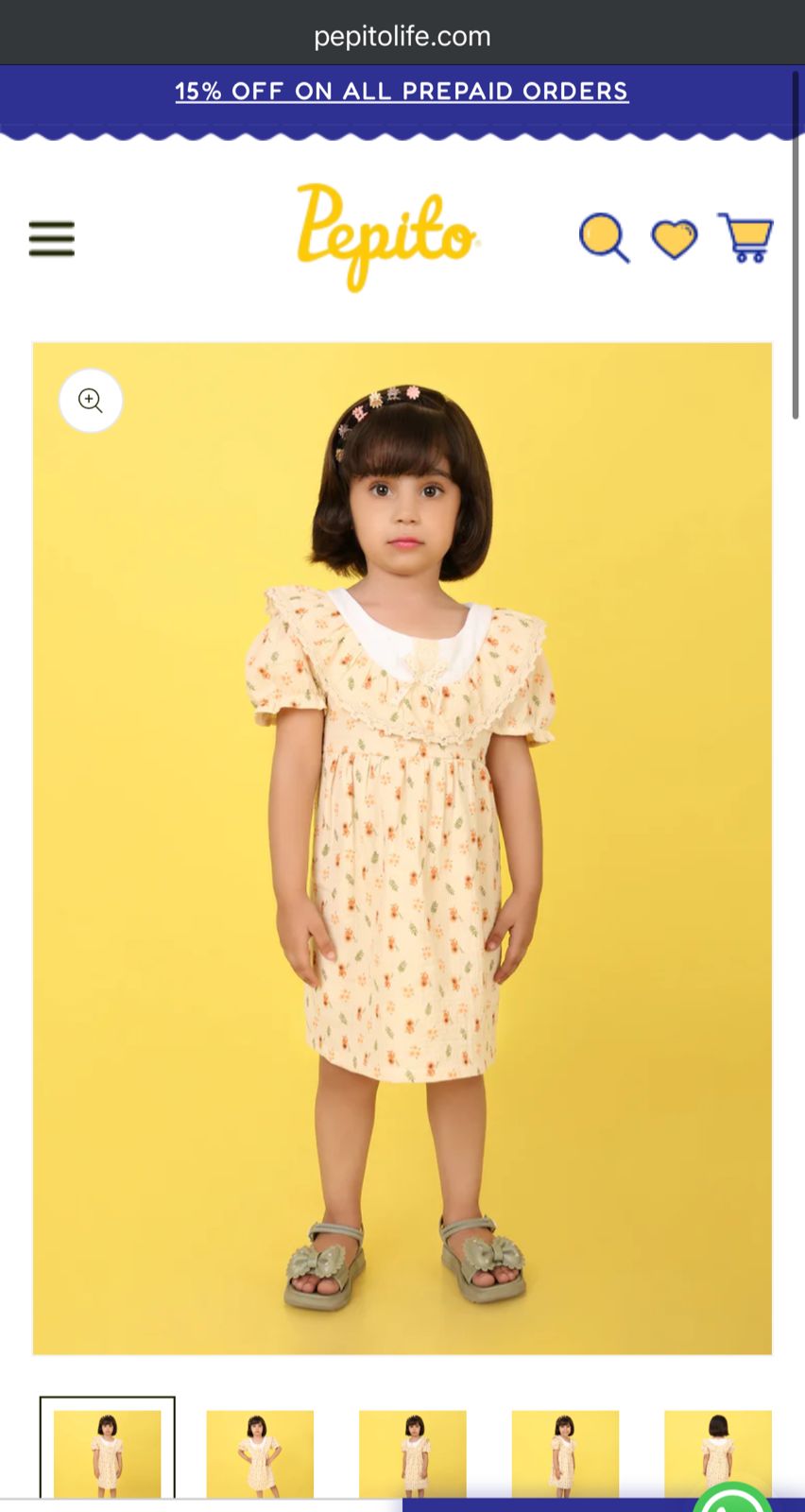The height and width of the screenshot is (1512, 805).
Task: Tap the pepitolife.com address bar
Action: (x=402, y=36)
